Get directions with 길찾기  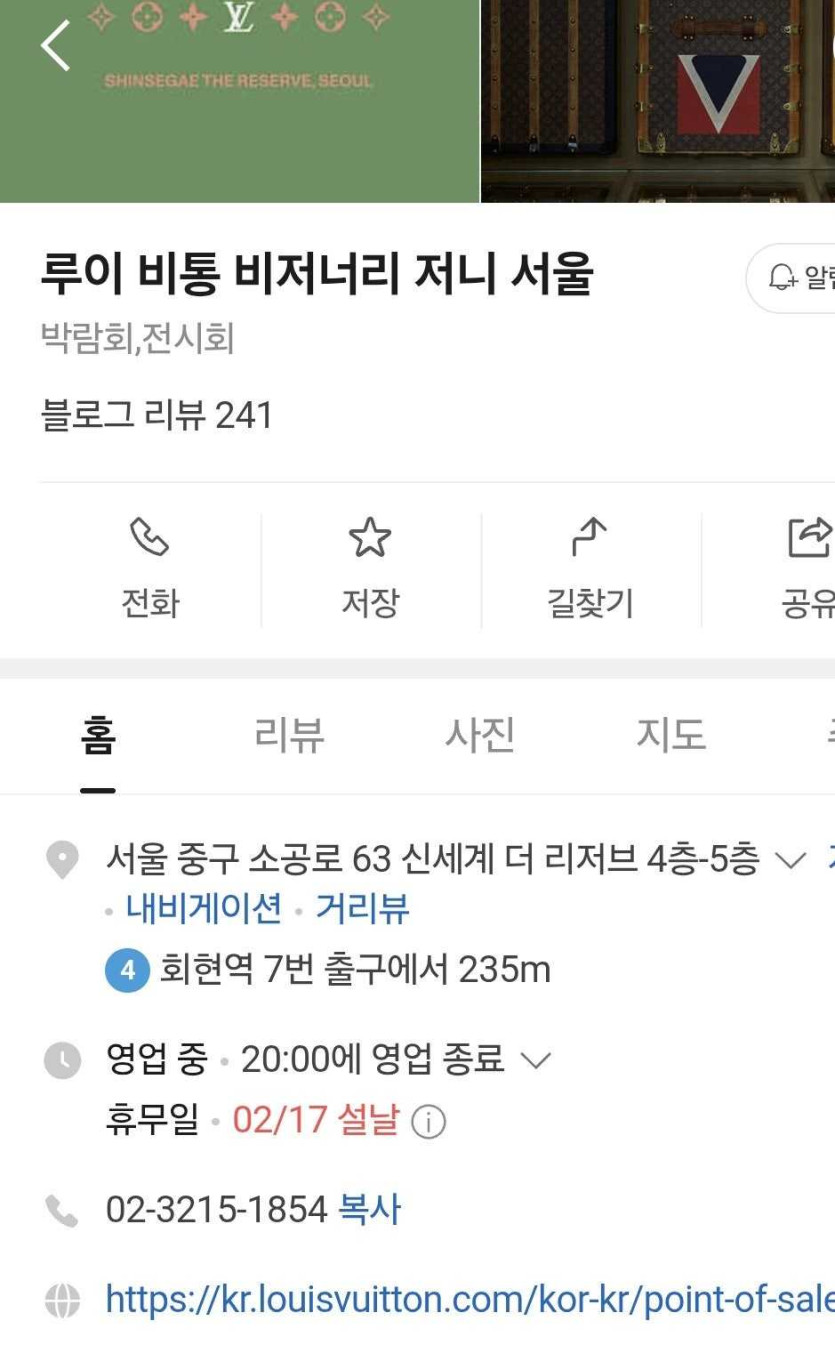(590, 569)
